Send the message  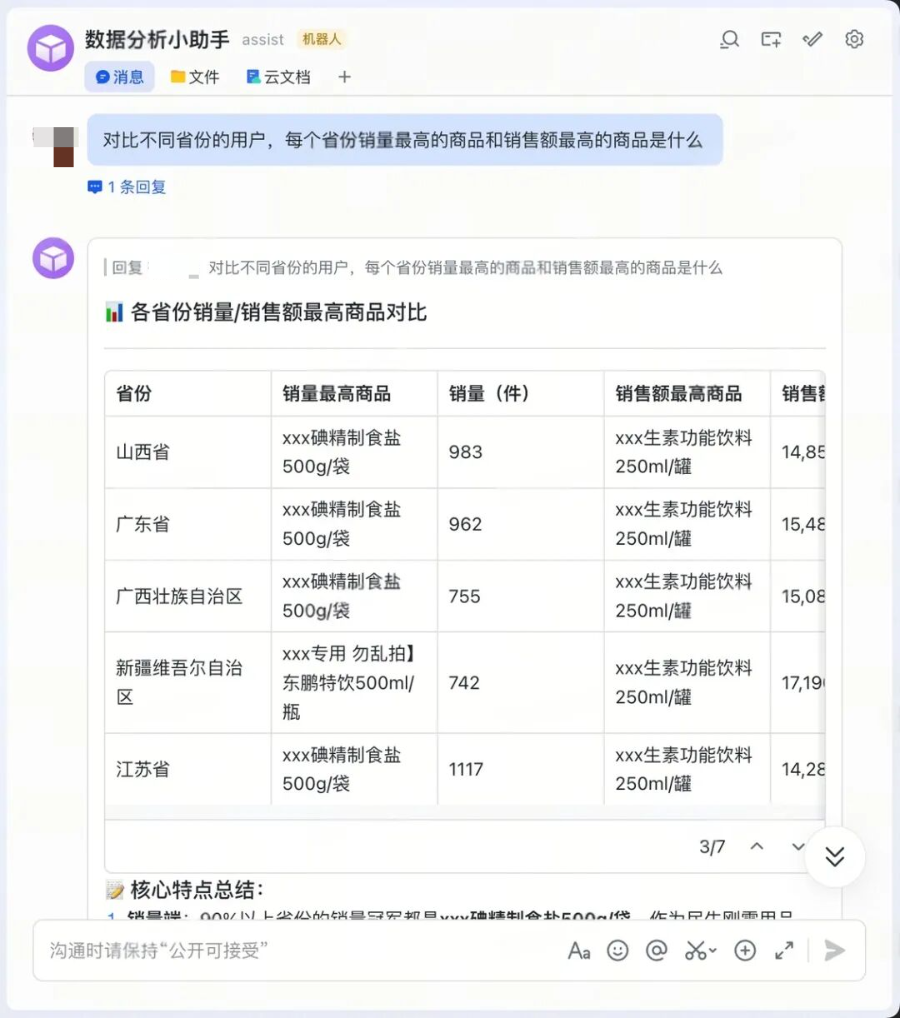coord(835,950)
